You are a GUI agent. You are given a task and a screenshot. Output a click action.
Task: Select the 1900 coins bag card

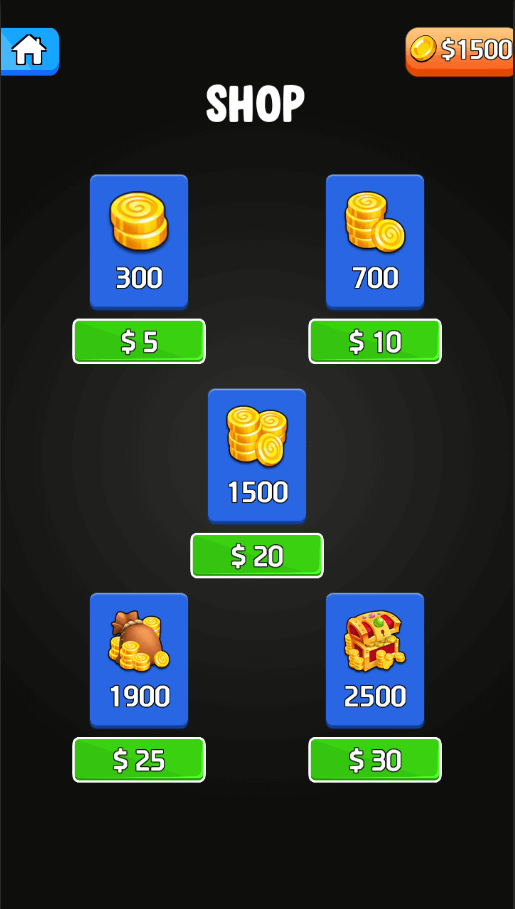139,660
